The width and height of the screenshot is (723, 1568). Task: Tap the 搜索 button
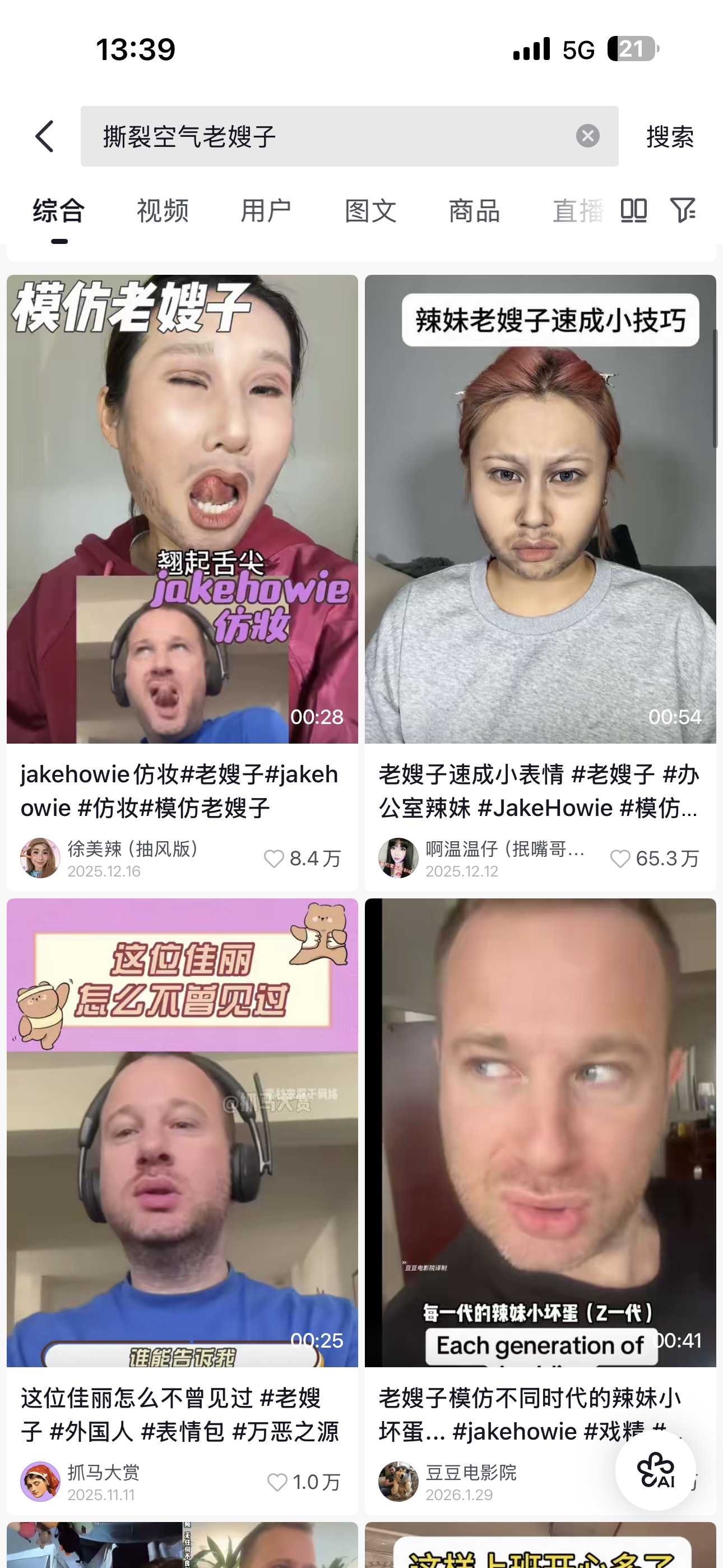click(x=669, y=136)
